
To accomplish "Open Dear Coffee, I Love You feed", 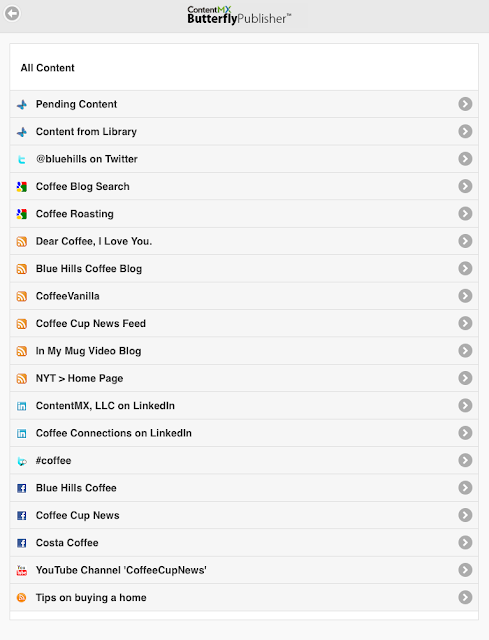I will click(244, 241).
